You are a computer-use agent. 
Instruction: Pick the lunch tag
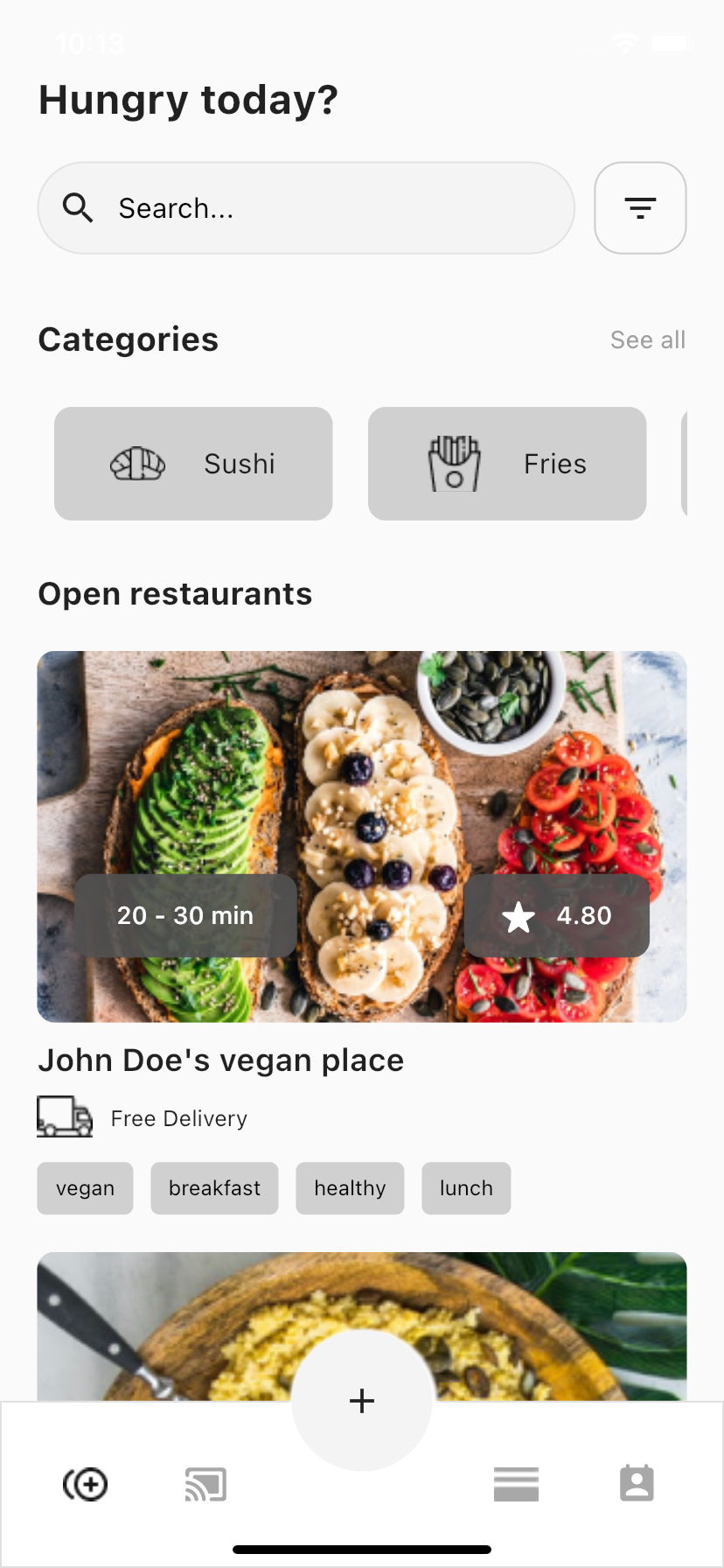tap(466, 1188)
